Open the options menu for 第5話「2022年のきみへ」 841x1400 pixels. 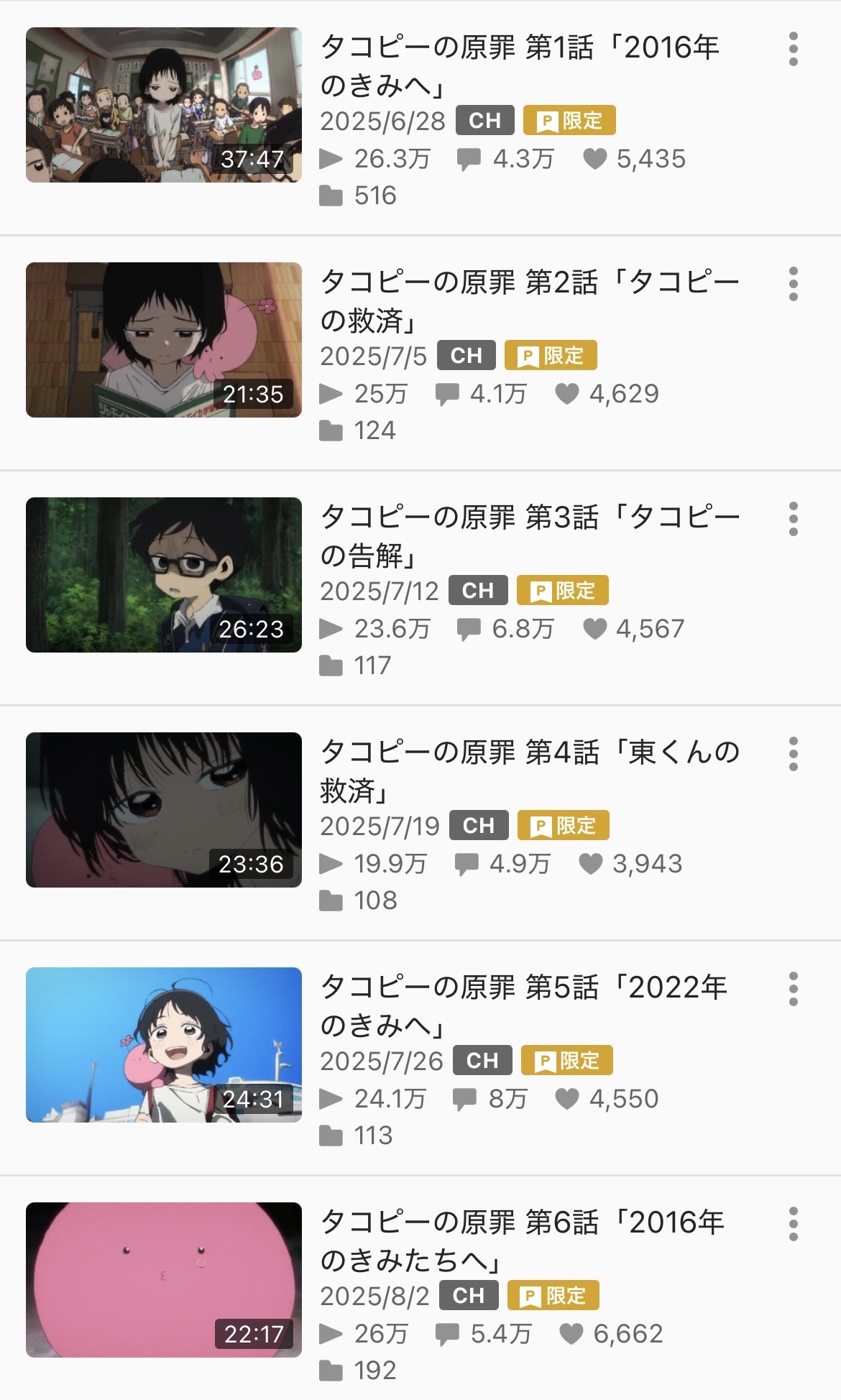[x=793, y=989]
